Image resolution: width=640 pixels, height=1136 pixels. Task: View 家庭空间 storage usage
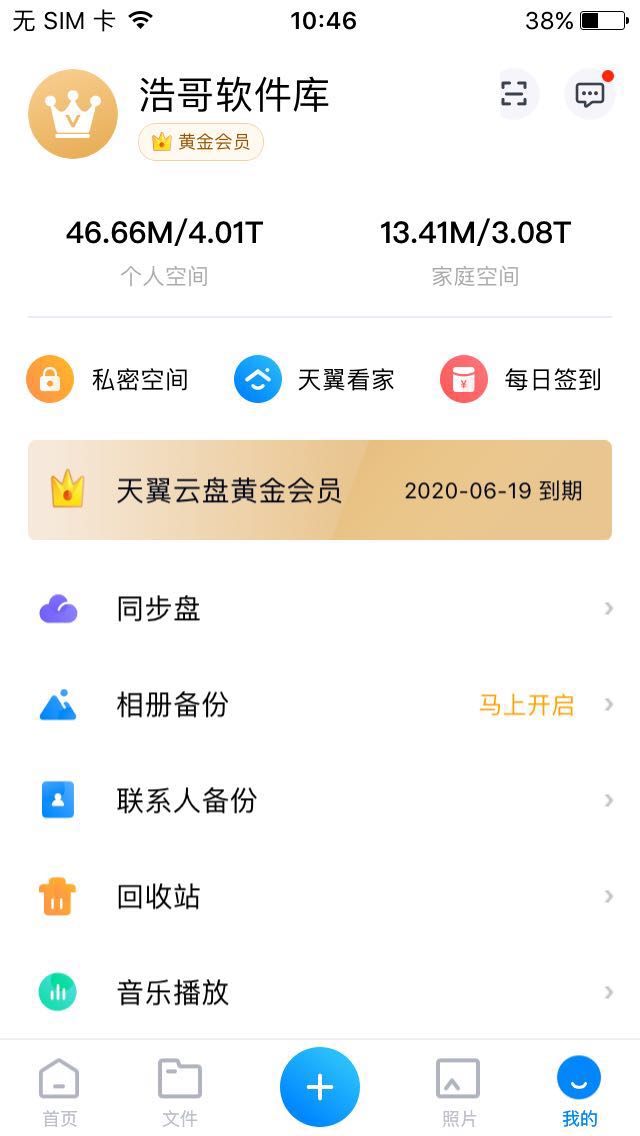(x=475, y=252)
